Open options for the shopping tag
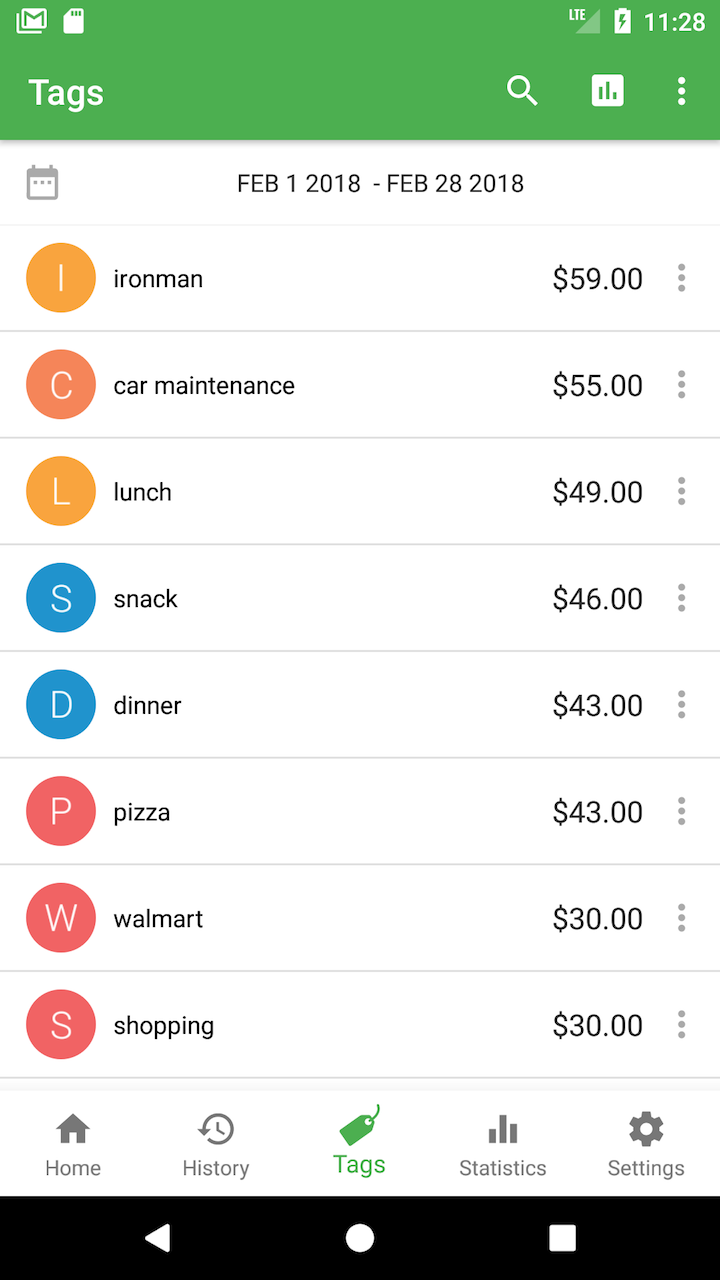The width and height of the screenshot is (720, 1280). point(681,1024)
